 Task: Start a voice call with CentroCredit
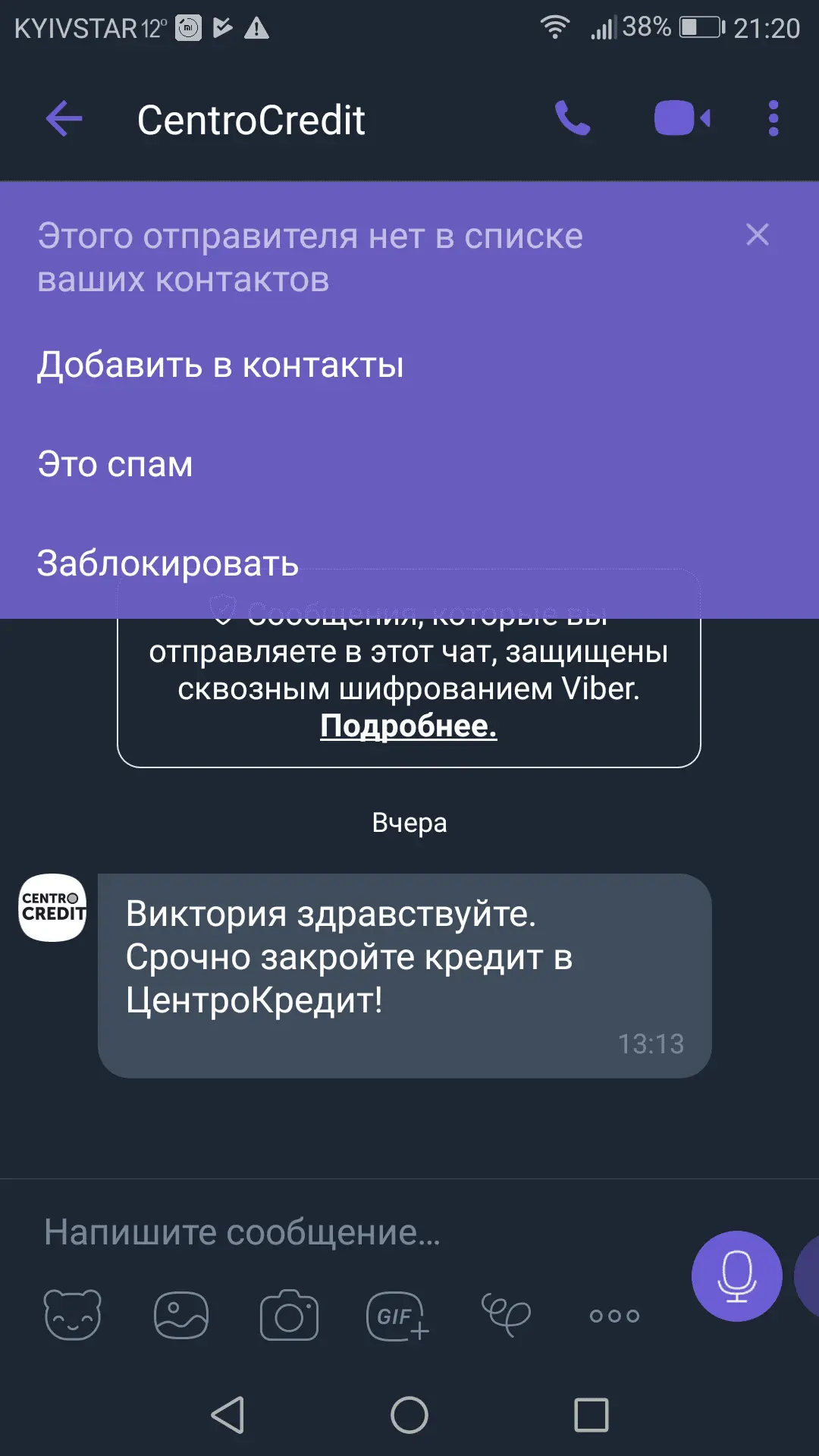click(x=573, y=119)
